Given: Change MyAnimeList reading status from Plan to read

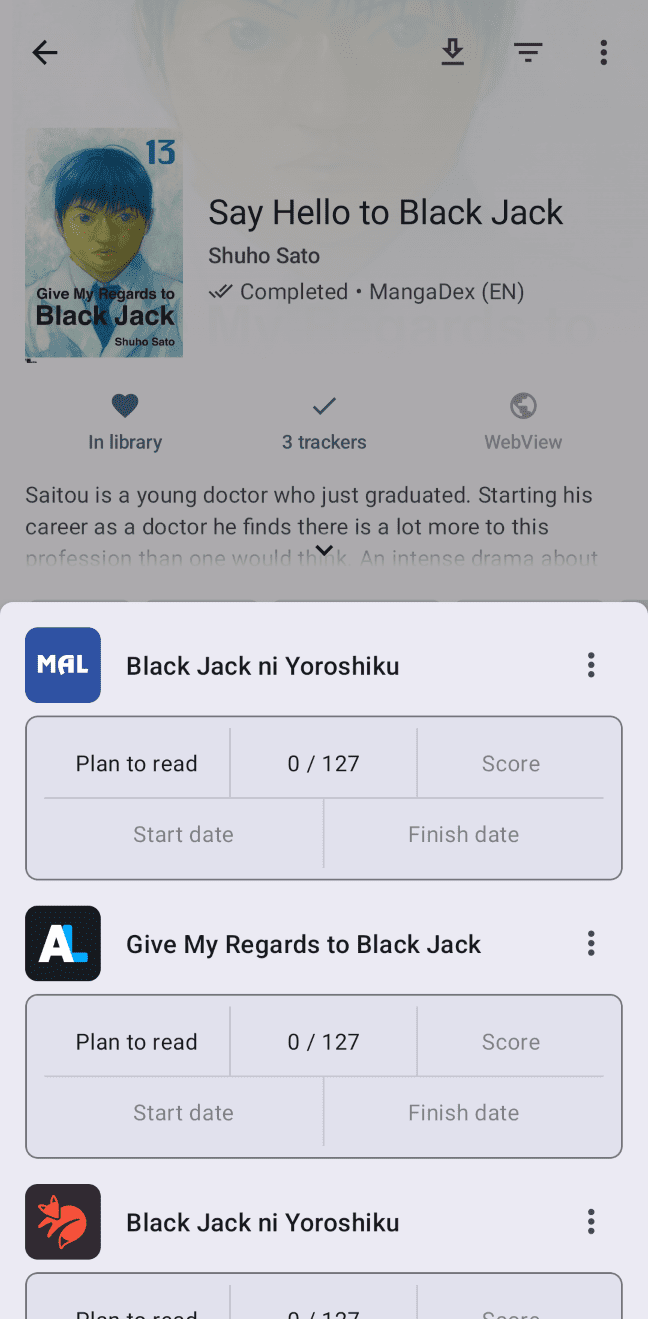Looking at the screenshot, I should pos(137,763).
